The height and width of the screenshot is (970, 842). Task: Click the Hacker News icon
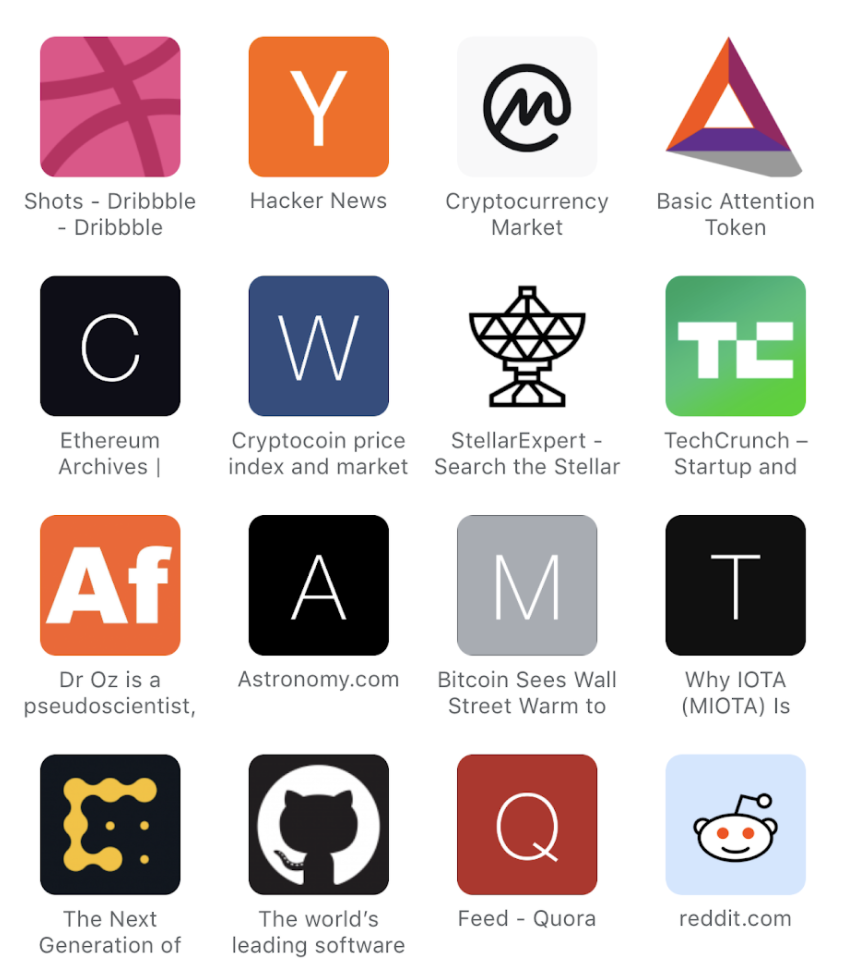coord(318,105)
